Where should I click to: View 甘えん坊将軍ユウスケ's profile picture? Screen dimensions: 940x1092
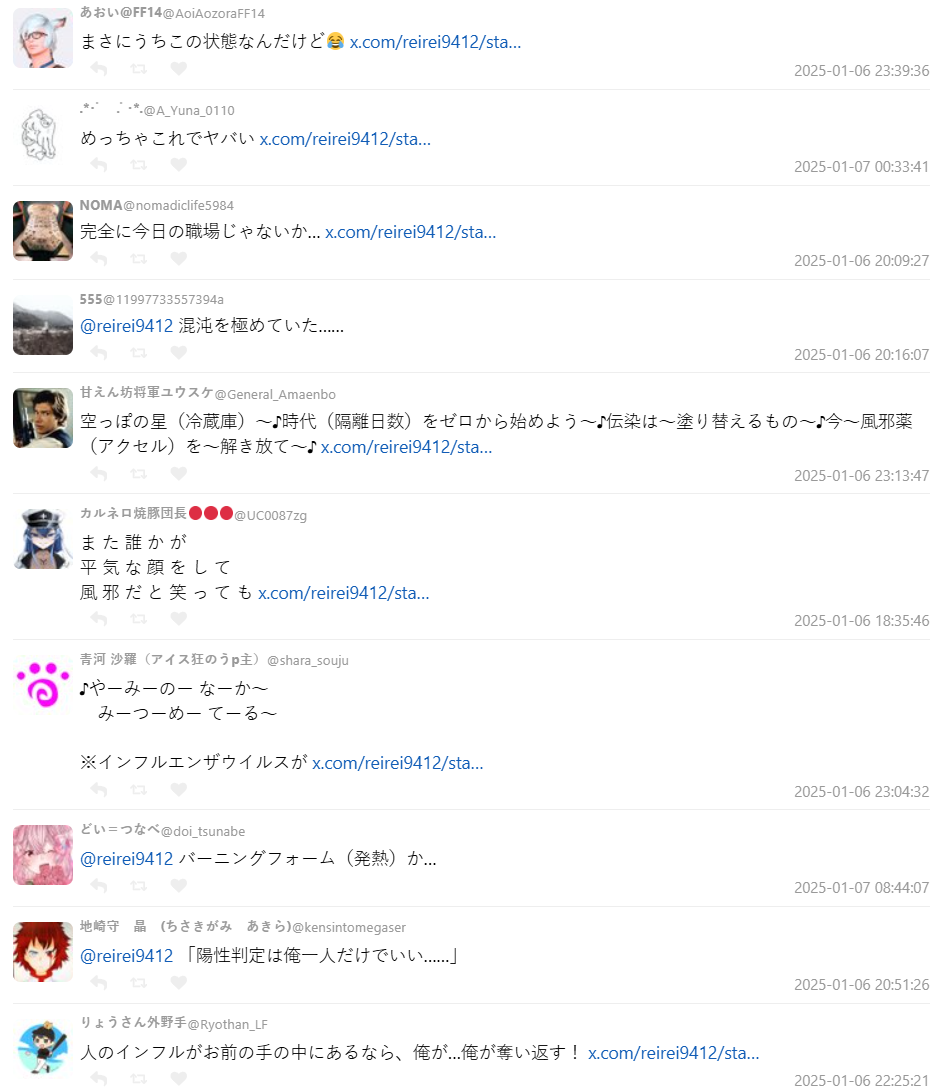(43, 418)
